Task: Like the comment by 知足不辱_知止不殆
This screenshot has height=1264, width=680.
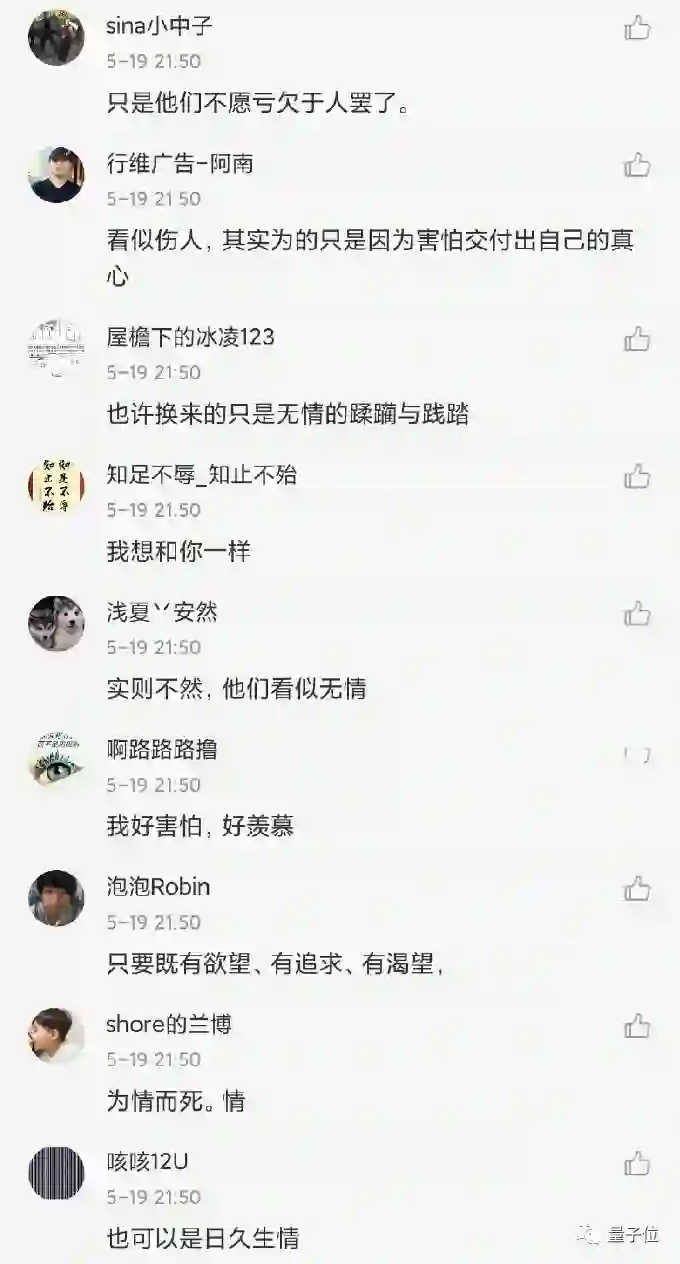Action: 637,476
